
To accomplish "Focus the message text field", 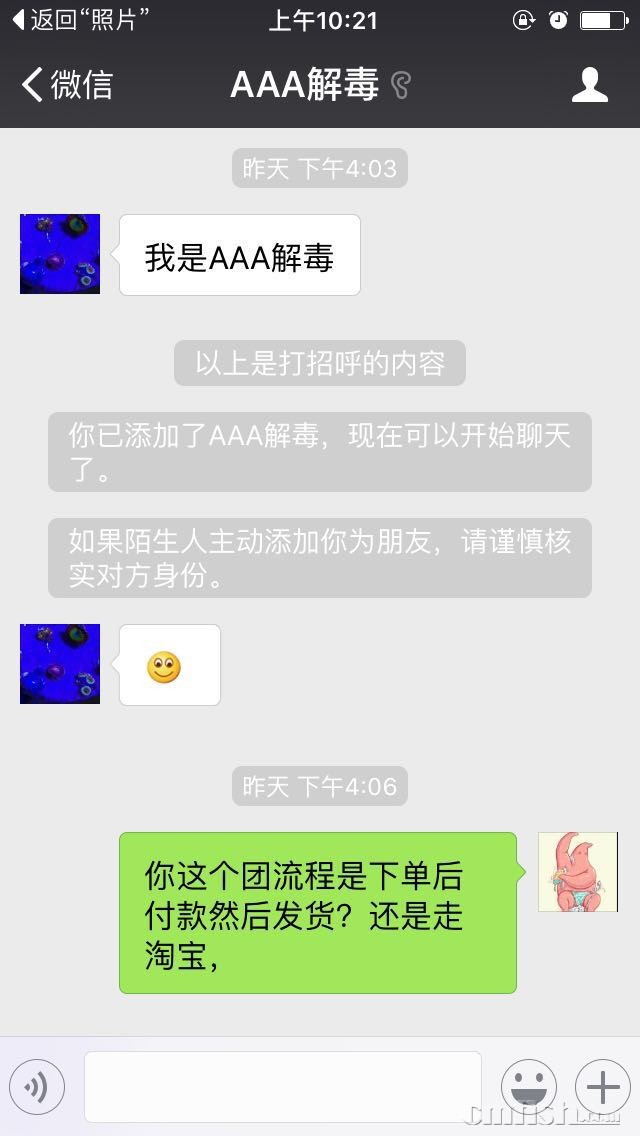I will pos(282,1087).
